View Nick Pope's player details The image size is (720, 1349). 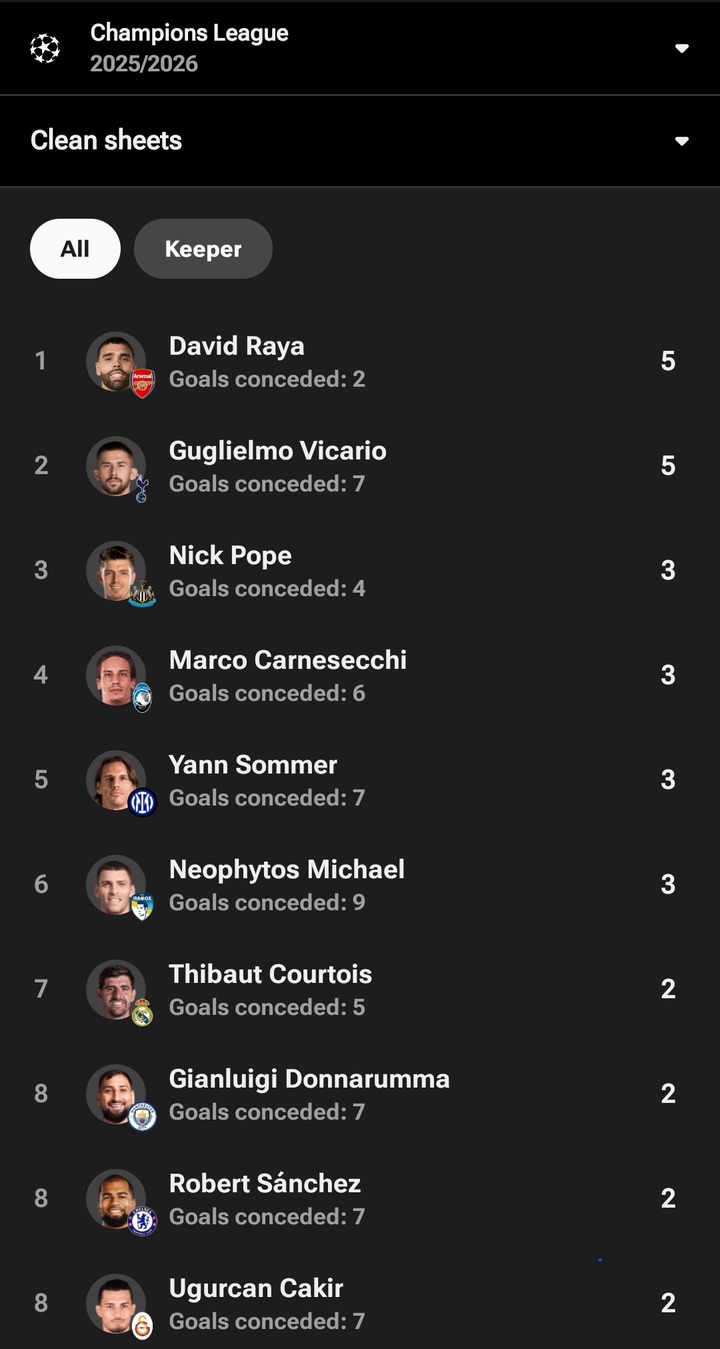(x=360, y=571)
